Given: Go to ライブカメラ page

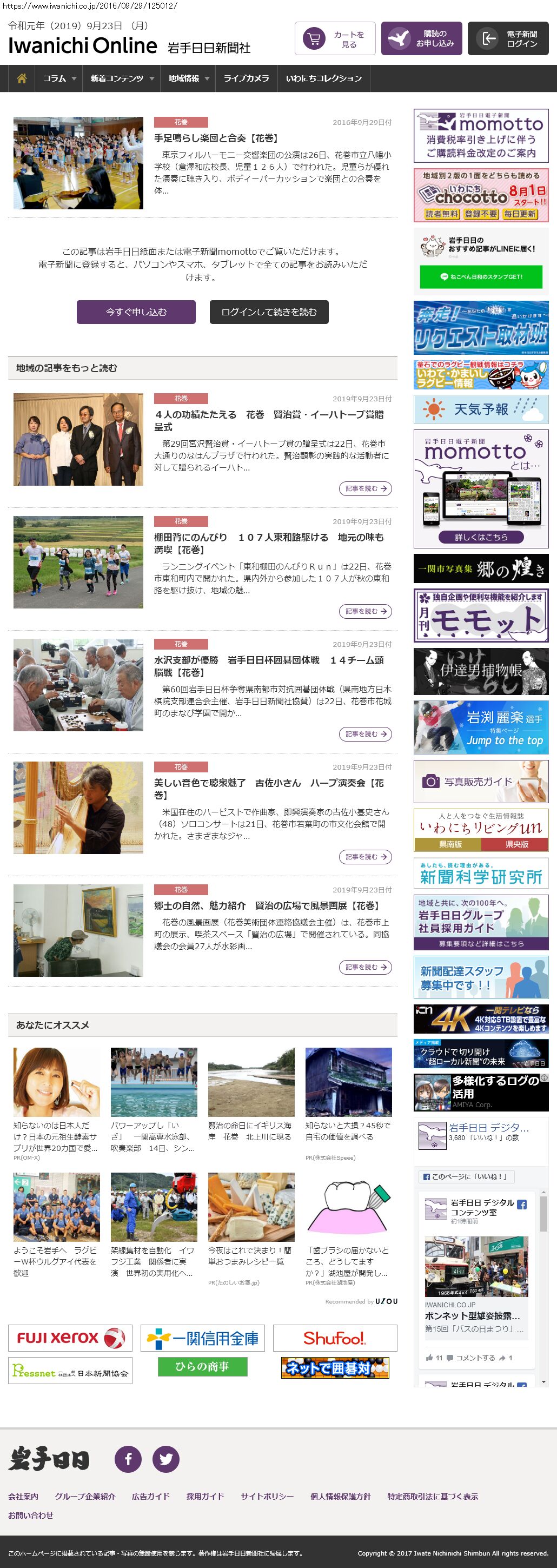Looking at the screenshot, I should [x=246, y=78].
